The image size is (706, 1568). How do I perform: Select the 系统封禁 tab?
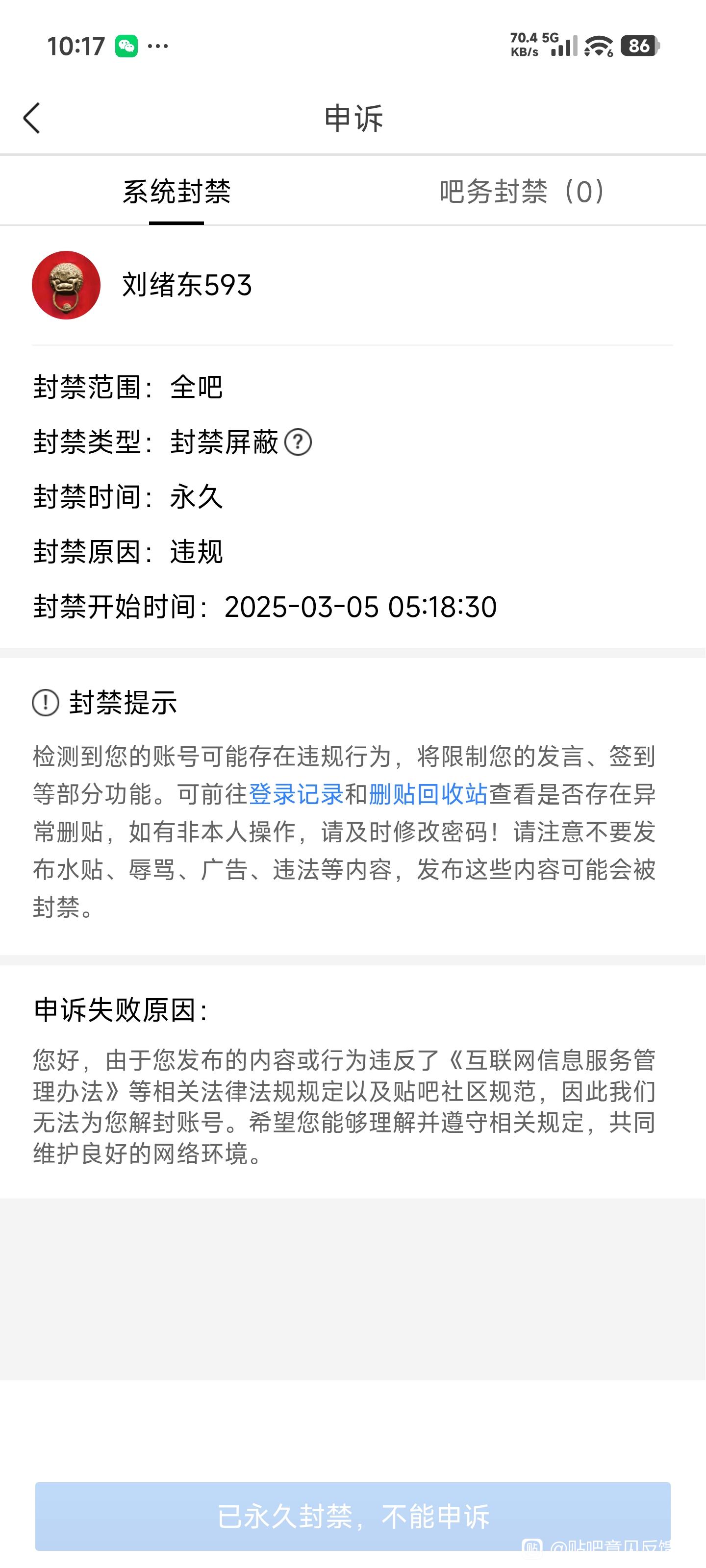176,192
